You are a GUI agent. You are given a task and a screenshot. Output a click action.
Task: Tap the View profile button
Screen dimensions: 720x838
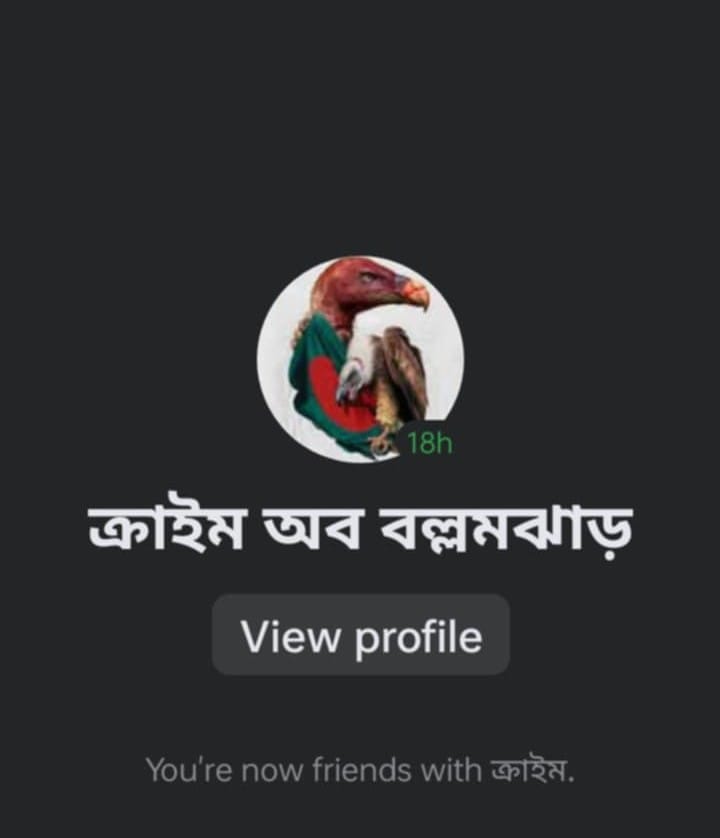[x=360, y=636]
